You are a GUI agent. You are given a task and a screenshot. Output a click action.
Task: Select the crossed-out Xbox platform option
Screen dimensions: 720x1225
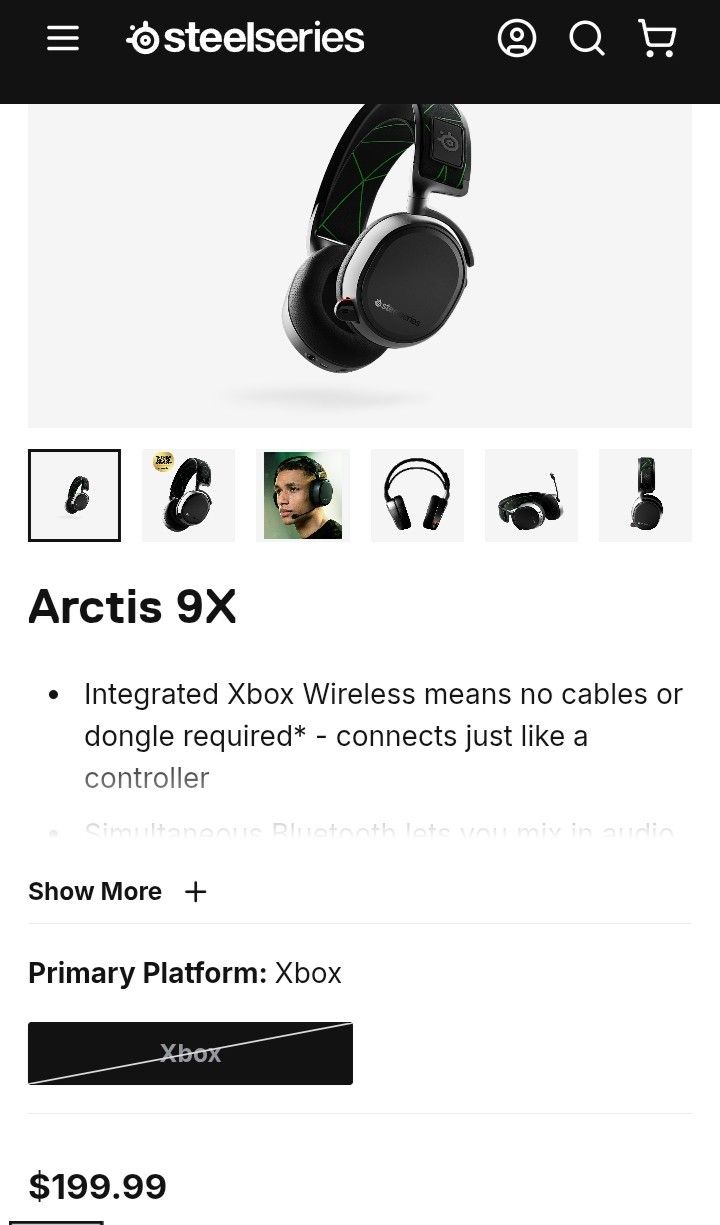click(190, 1053)
